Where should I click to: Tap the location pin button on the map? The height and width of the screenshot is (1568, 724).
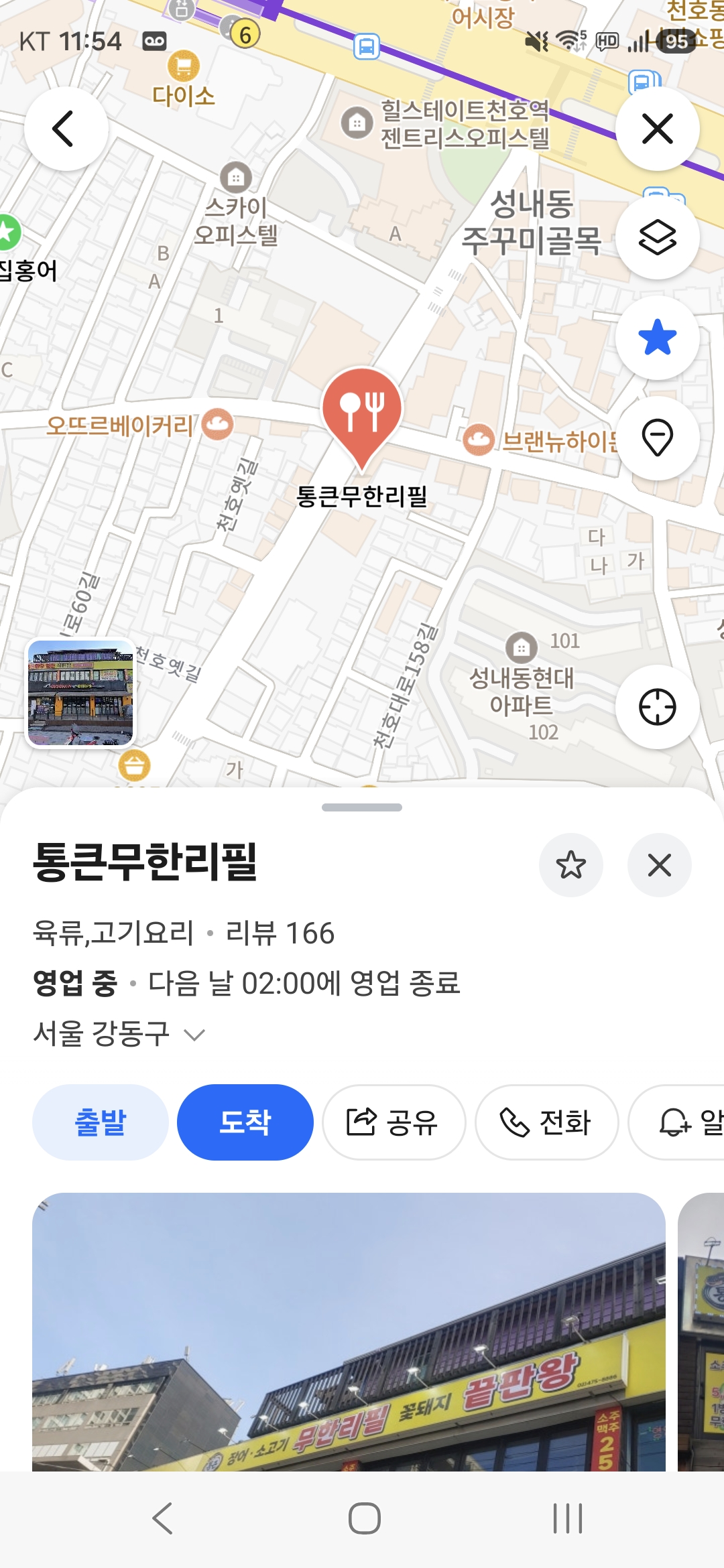pos(657,438)
